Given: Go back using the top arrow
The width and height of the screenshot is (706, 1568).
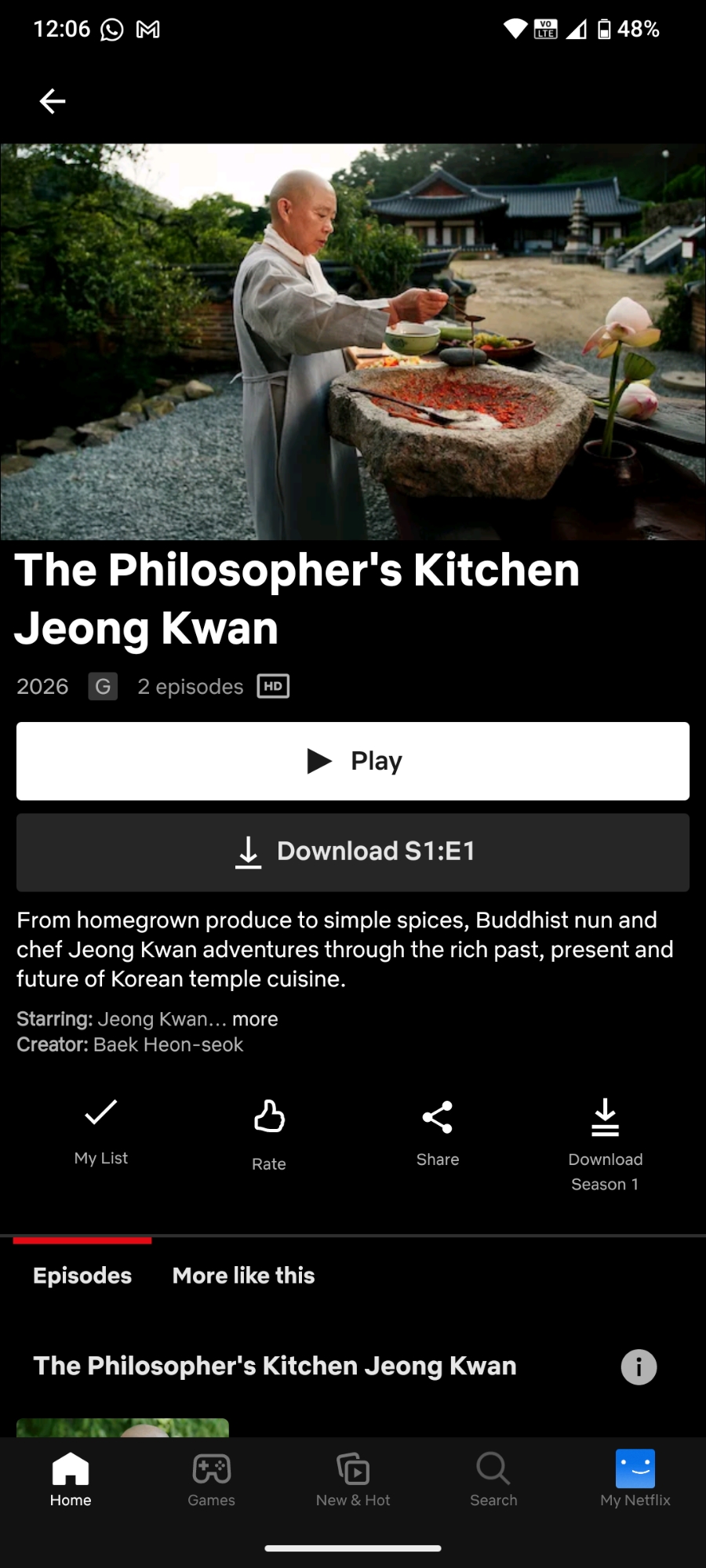Looking at the screenshot, I should pos(53,101).
